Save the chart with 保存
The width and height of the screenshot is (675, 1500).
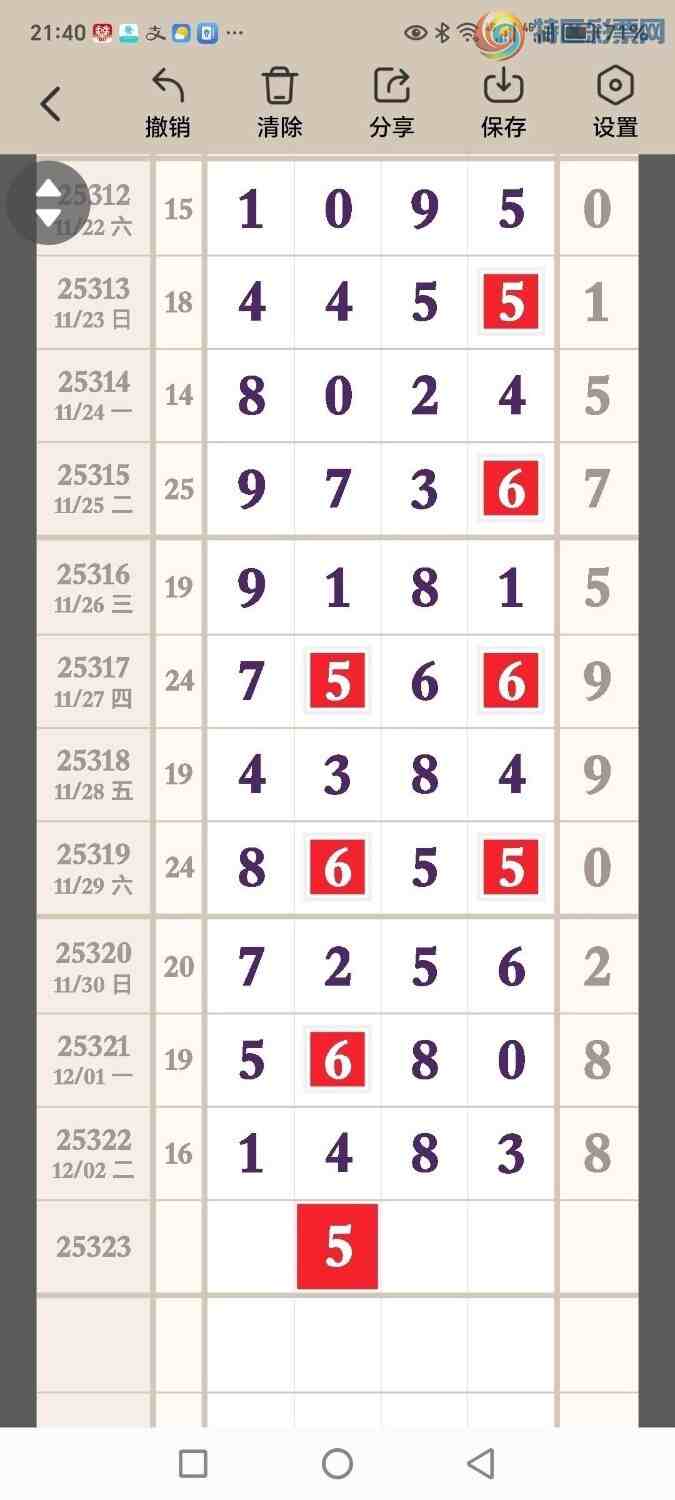tap(504, 102)
